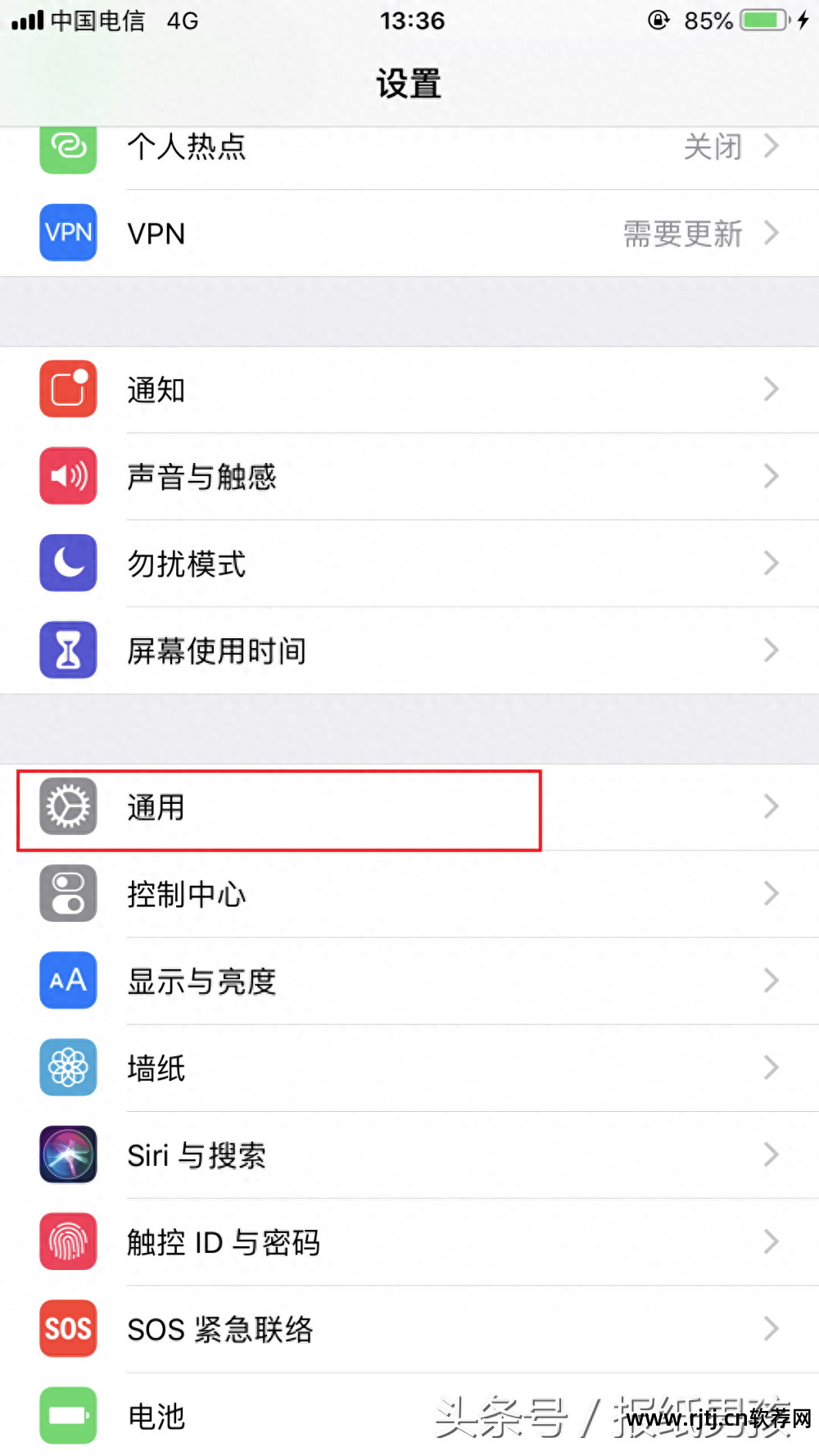Select the Control Center (控制中心) icon
The image size is (819, 1456).
click(x=68, y=894)
